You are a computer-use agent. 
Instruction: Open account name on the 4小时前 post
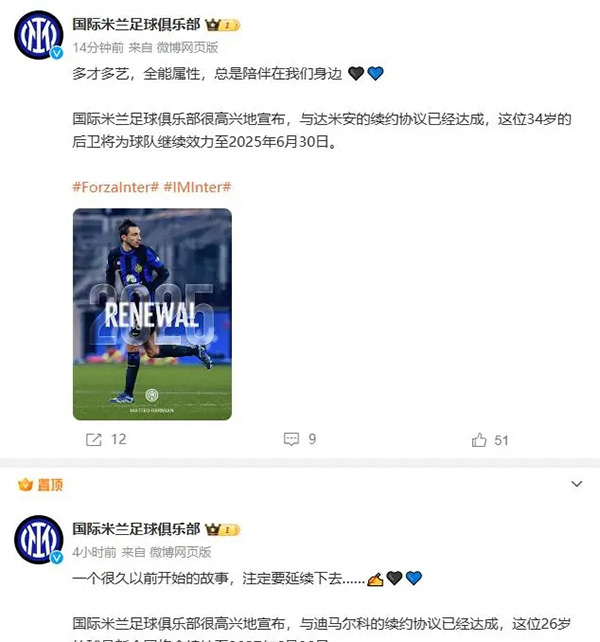pyautogui.click(x=137, y=529)
